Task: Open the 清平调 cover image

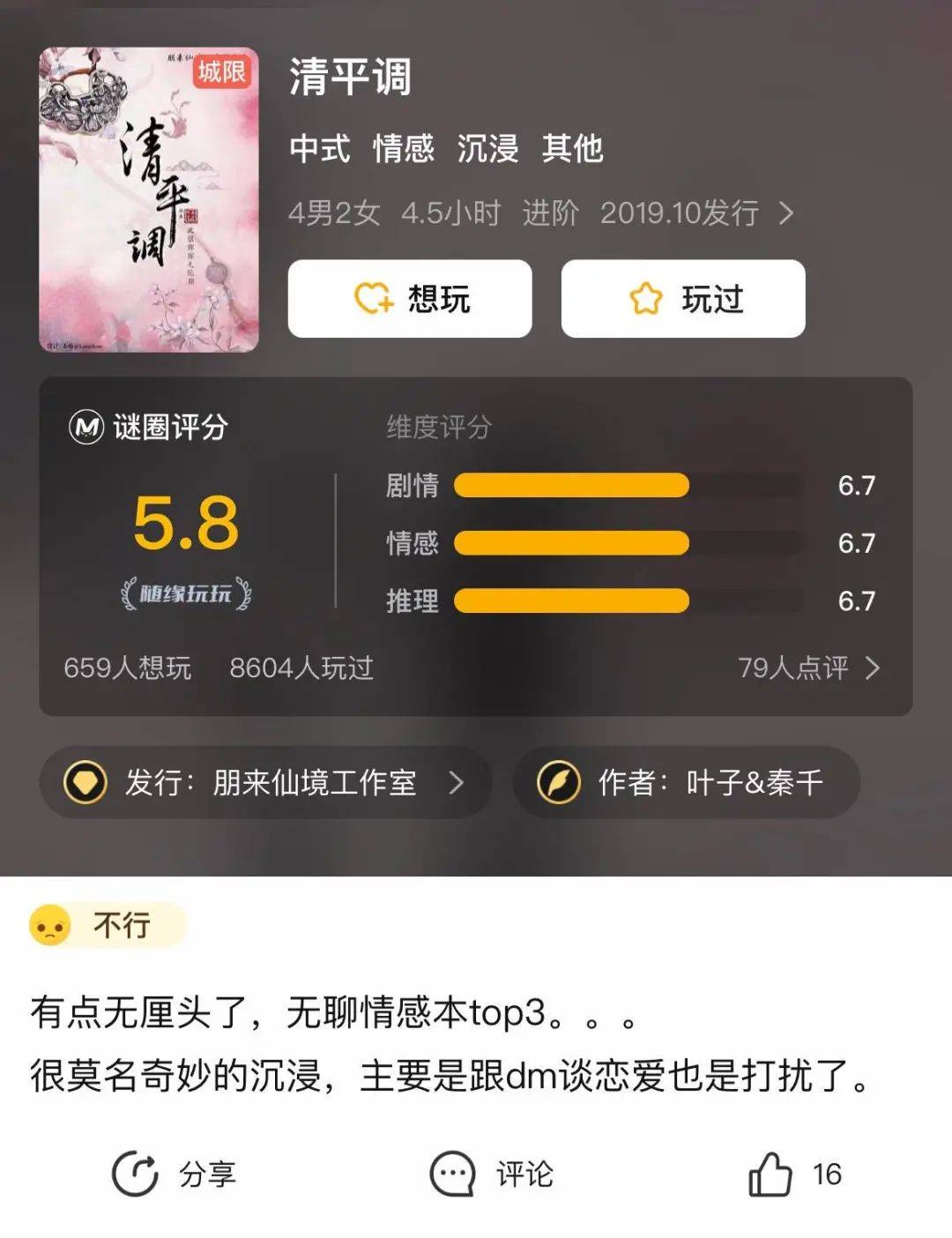Action: [x=149, y=200]
